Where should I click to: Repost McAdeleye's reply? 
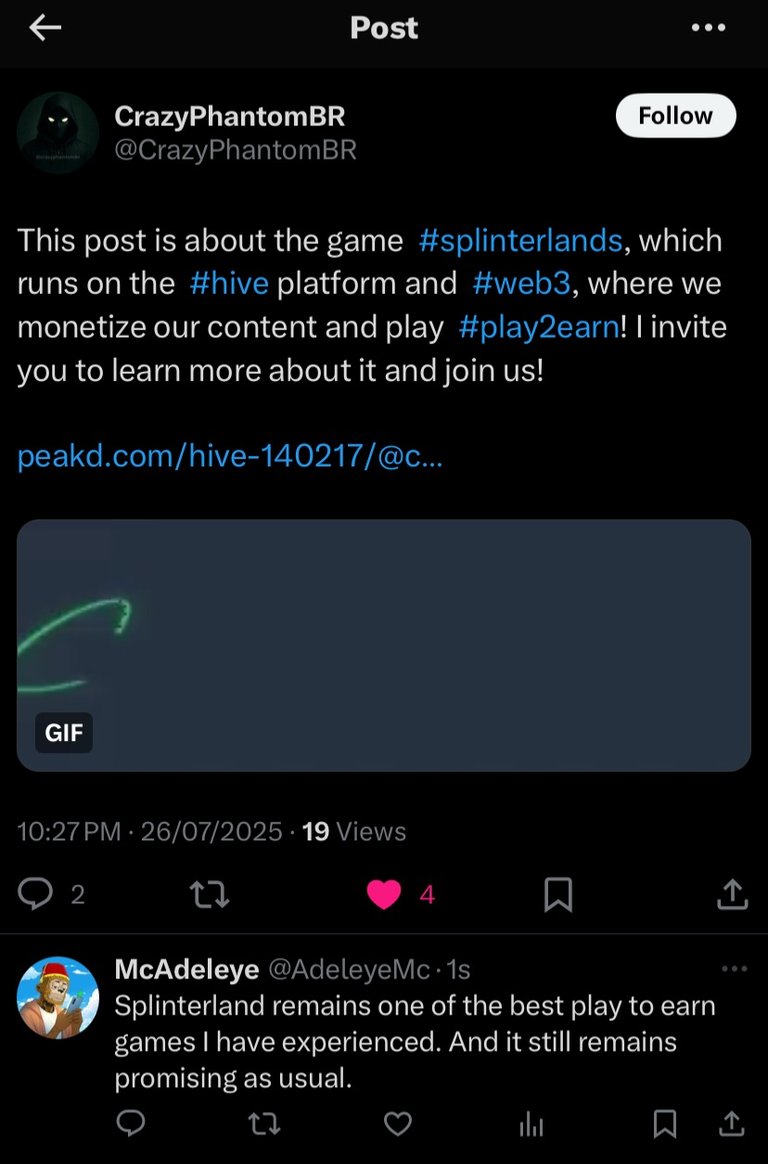264,1125
